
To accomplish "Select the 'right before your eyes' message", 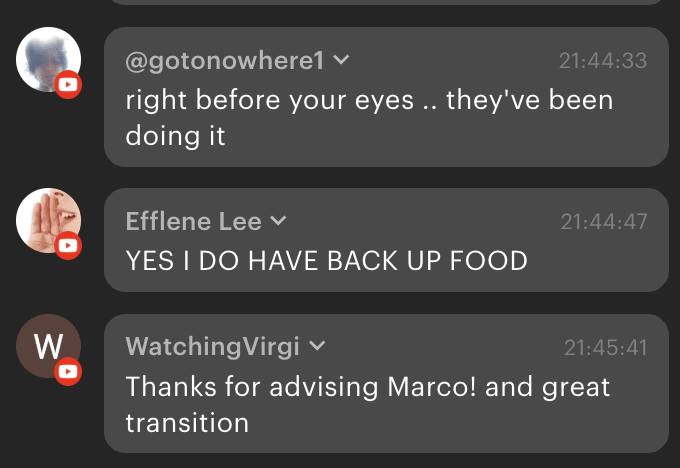I will (x=369, y=117).
